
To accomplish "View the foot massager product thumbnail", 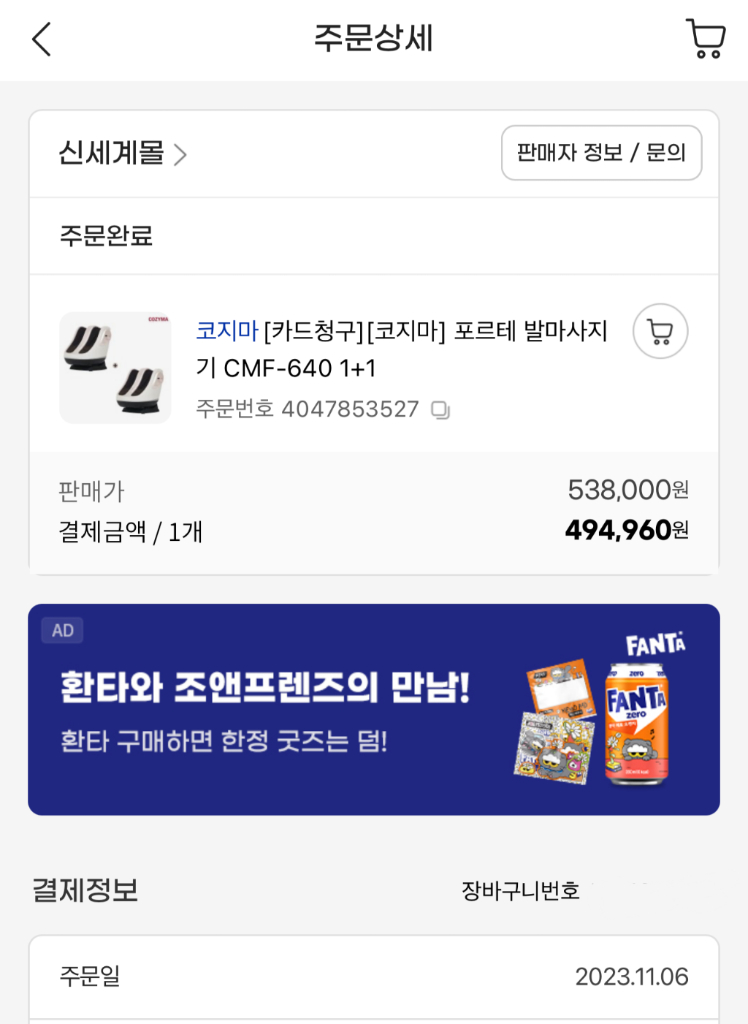I will tap(114, 367).
